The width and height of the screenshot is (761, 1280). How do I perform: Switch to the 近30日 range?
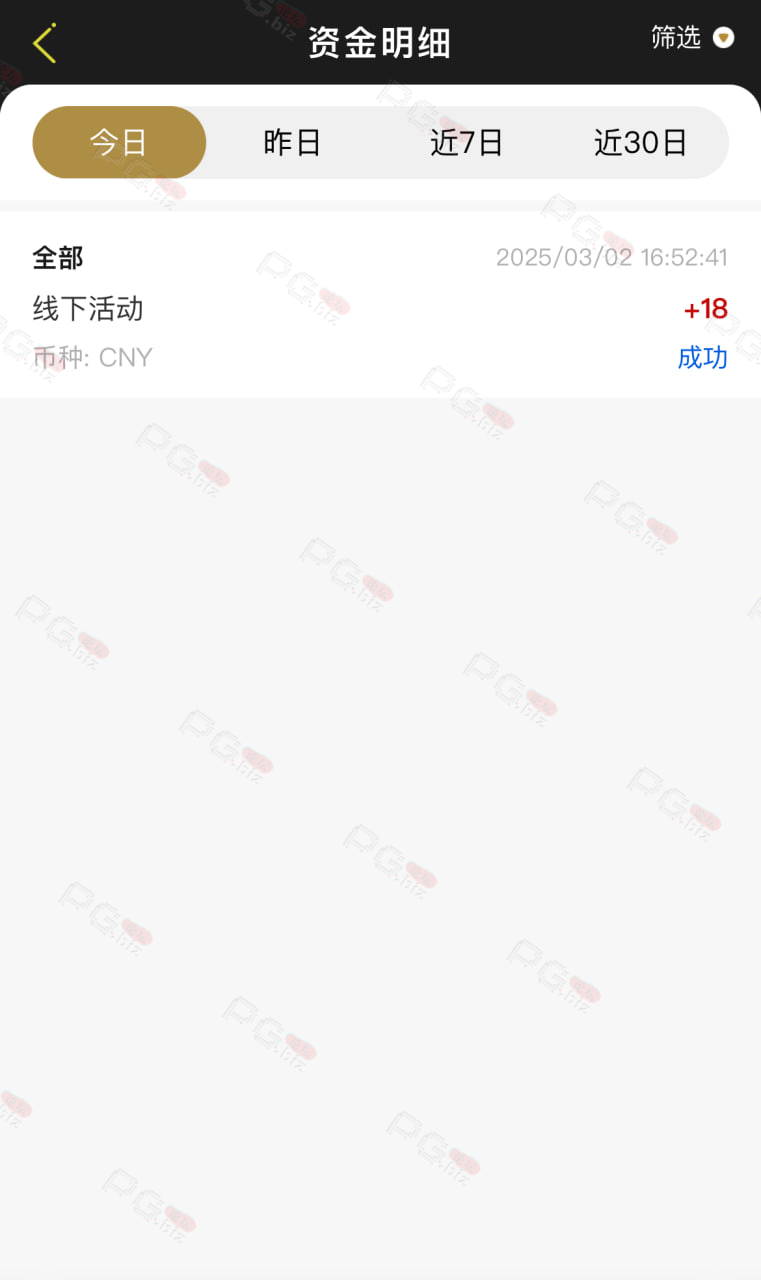pyautogui.click(x=640, y=143)
